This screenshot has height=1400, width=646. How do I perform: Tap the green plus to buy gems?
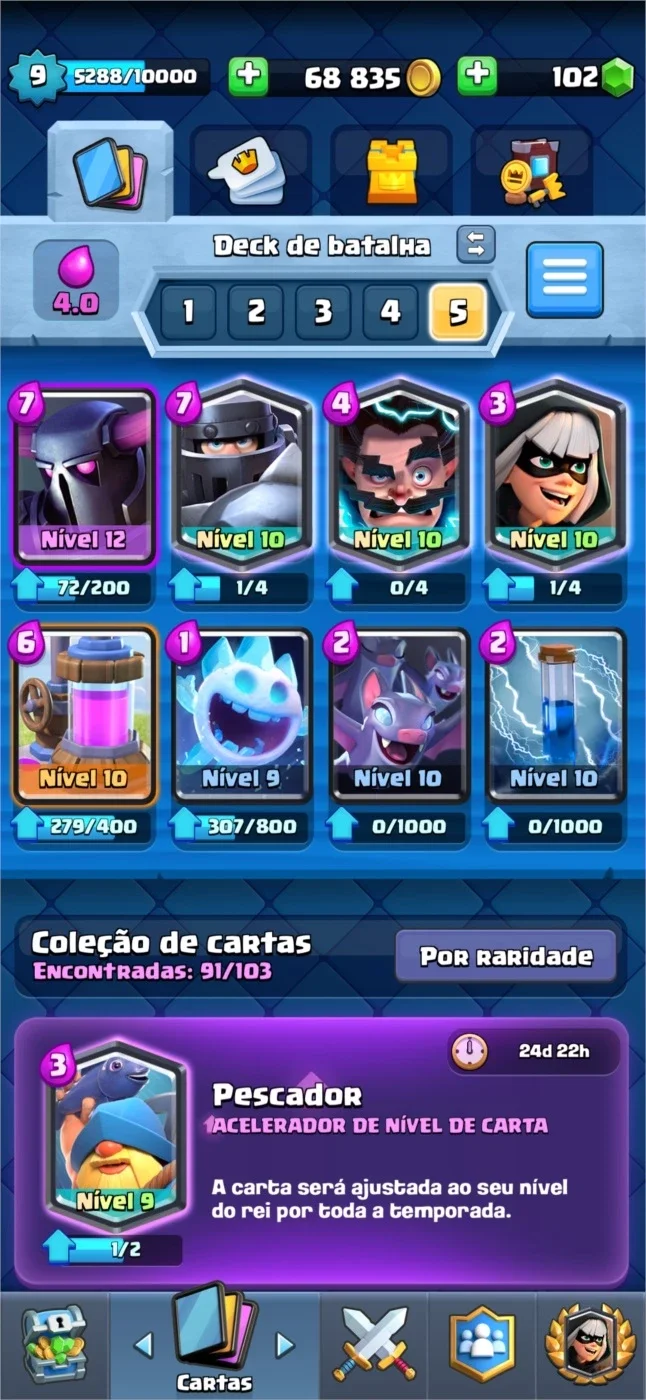478,77
